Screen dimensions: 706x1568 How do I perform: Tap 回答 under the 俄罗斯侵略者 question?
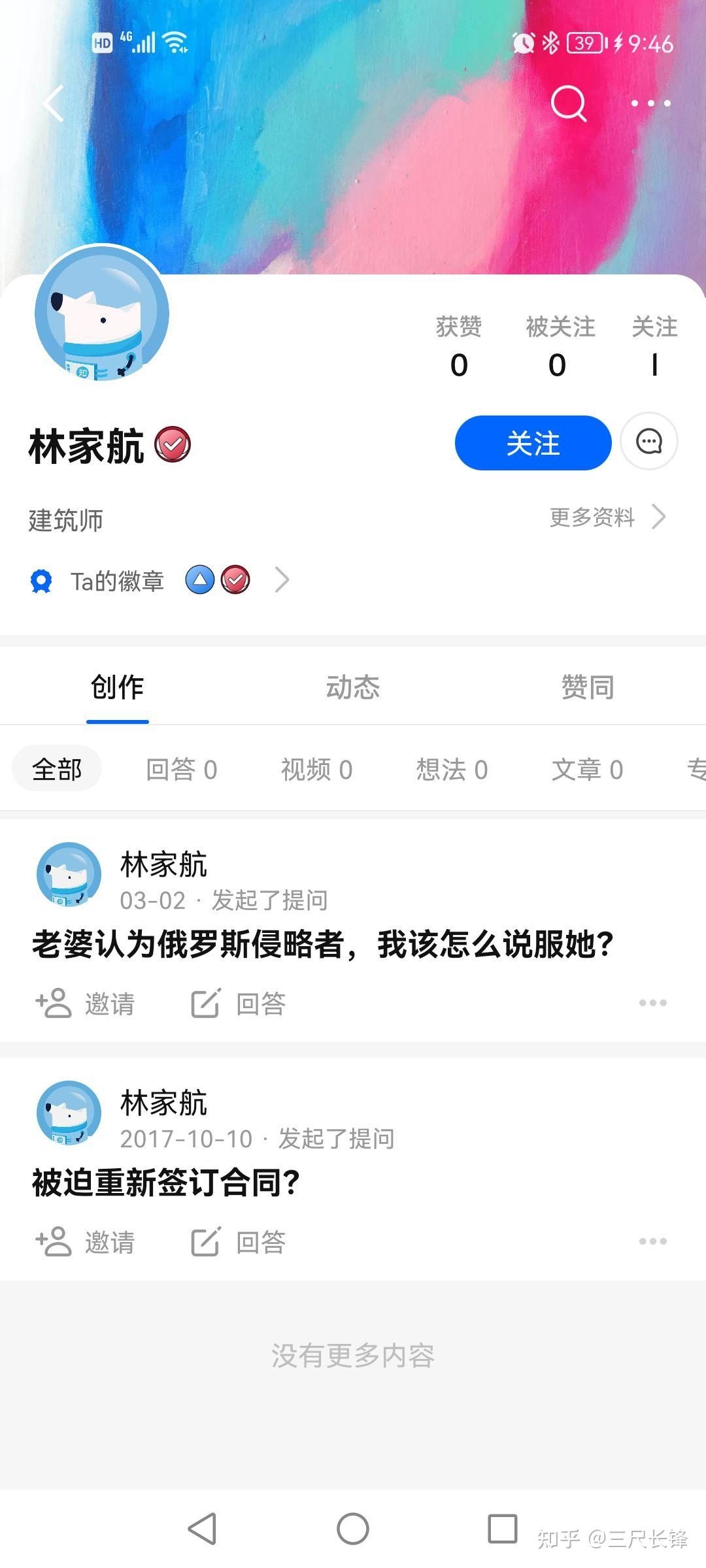(x=239, y=1004)
